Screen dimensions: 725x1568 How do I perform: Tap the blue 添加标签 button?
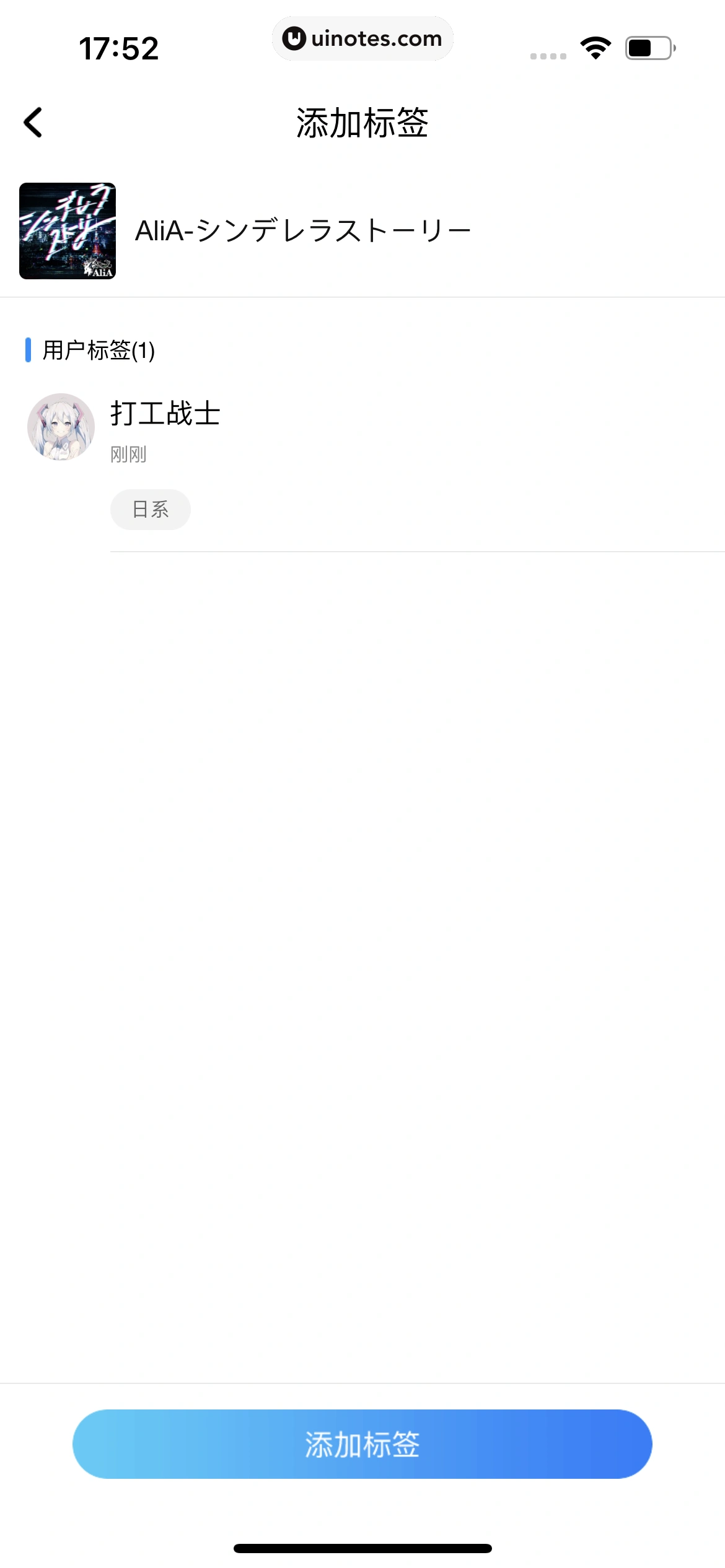[x=362, y=1444]
